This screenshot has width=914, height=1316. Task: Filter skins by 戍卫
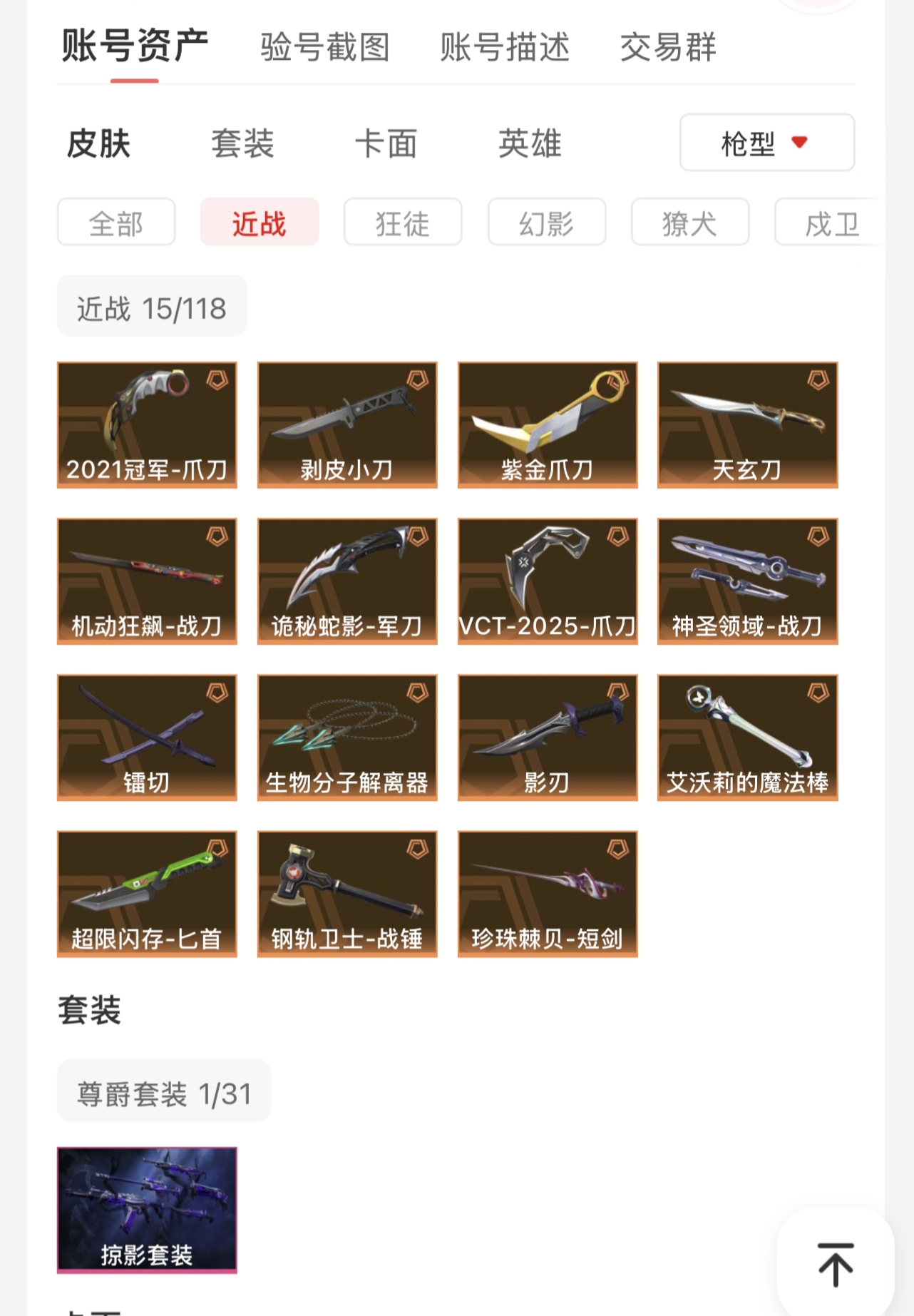[x=831, y=223]
